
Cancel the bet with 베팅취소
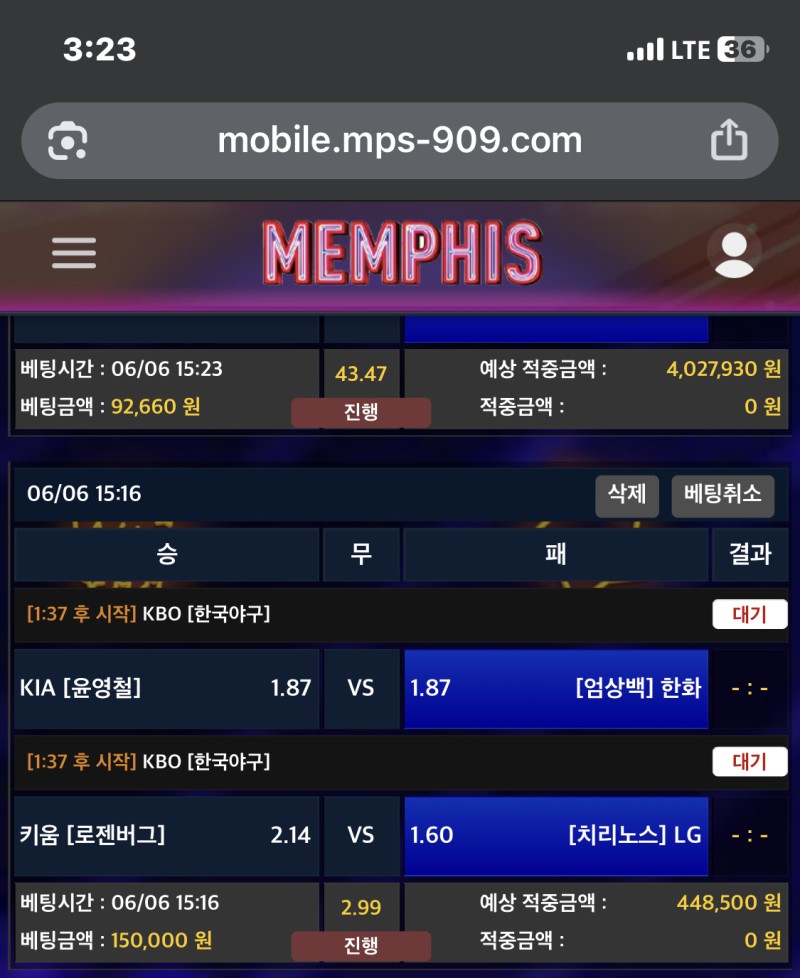click(x=722, y=494)
